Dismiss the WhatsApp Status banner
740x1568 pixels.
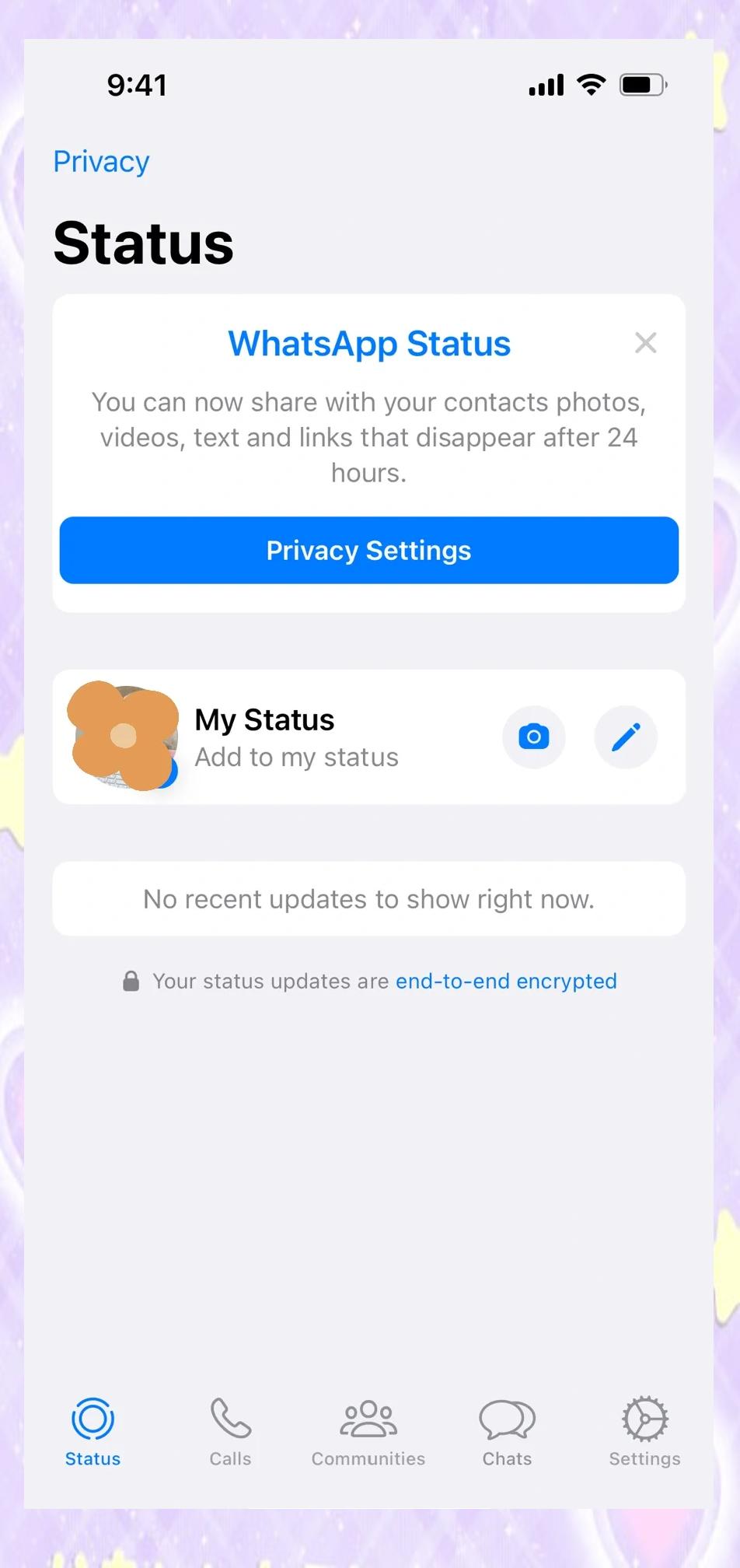click(645, 343)
